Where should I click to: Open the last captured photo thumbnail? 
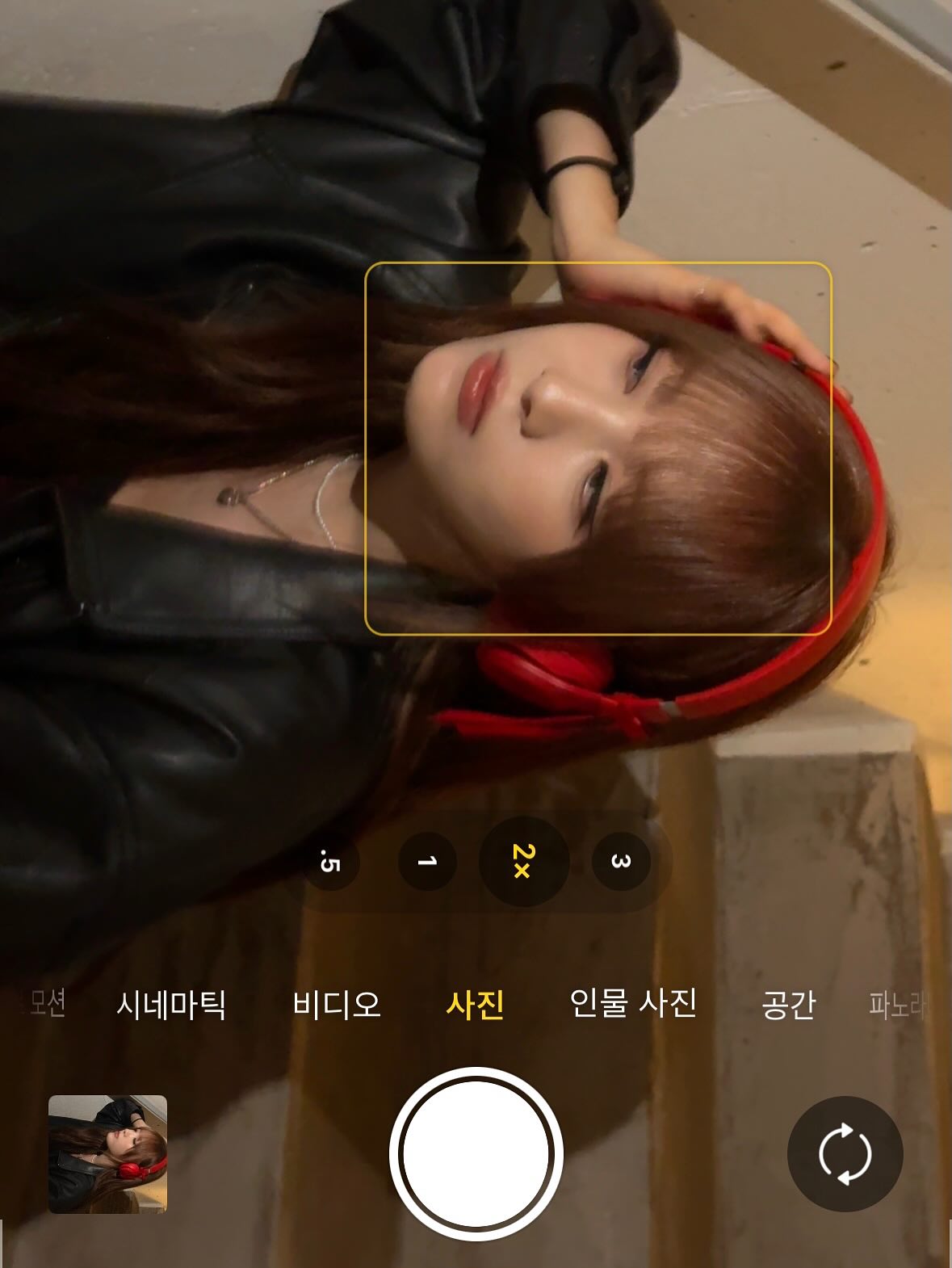107,1153
